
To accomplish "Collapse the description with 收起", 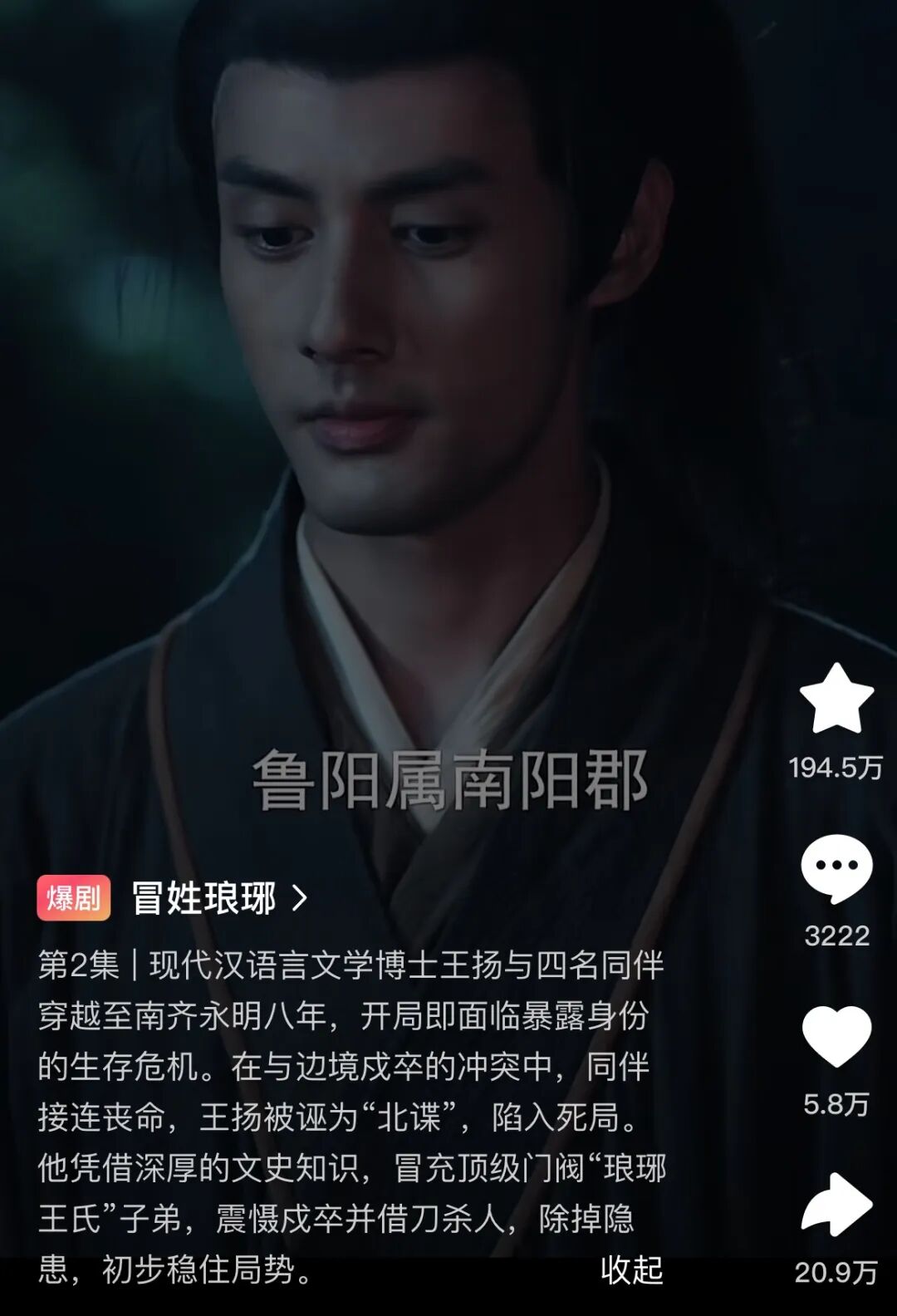I will (x=631, y=1269).
